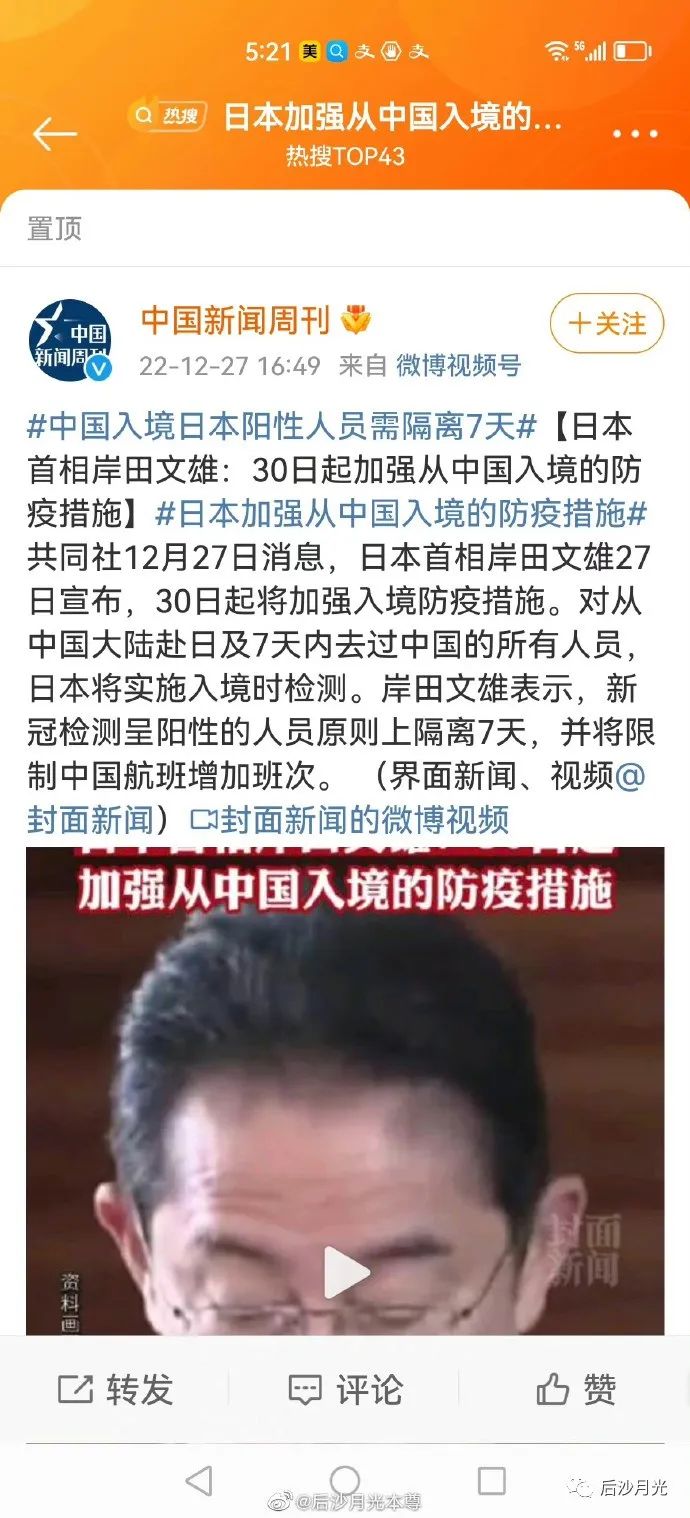Open hashtag #中国入境日本阳性人员需隔离7天#
The image size is (690, 1518).
point(282,427)
